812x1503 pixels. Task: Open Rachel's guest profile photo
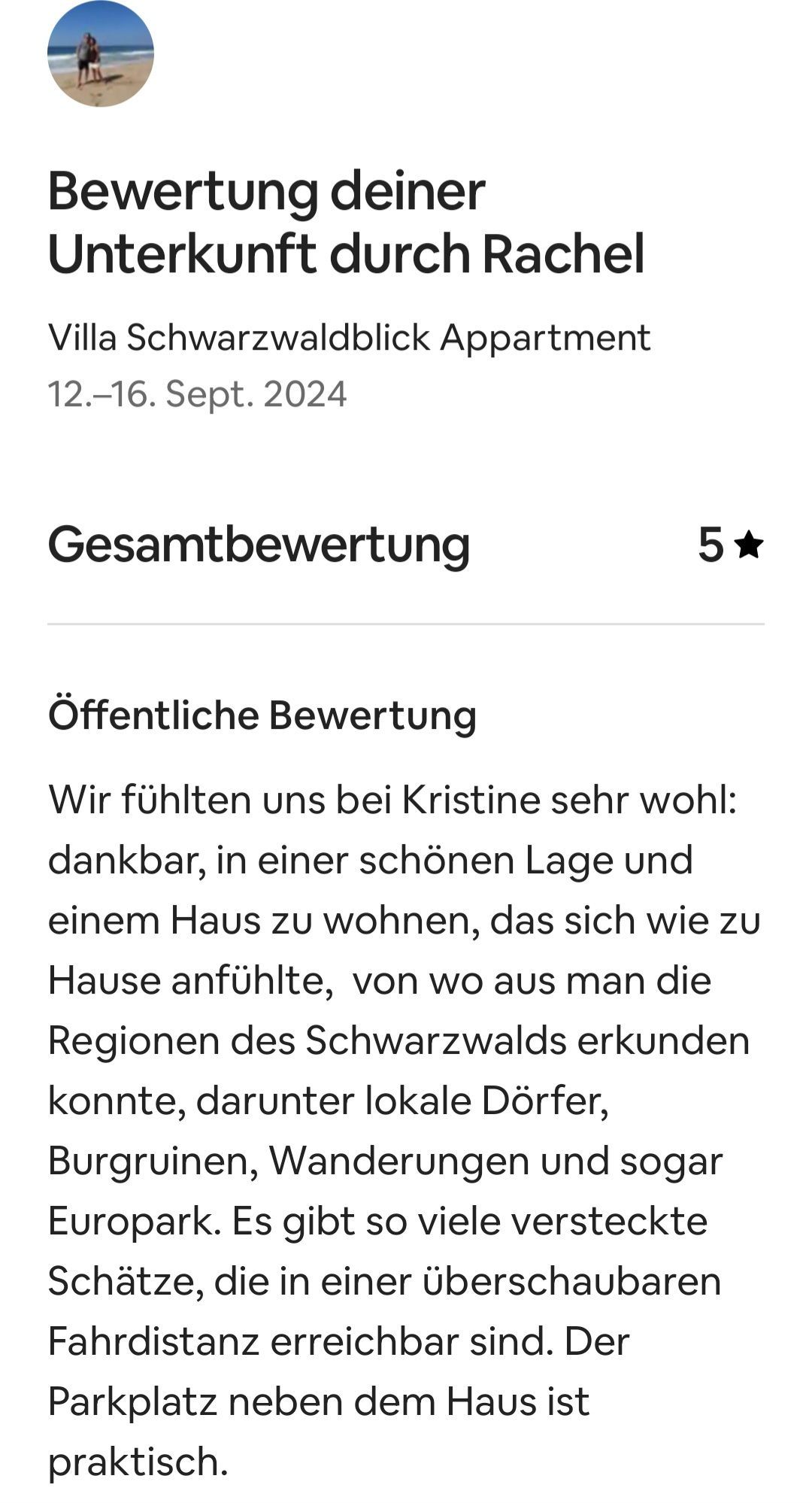coord(101,54)
